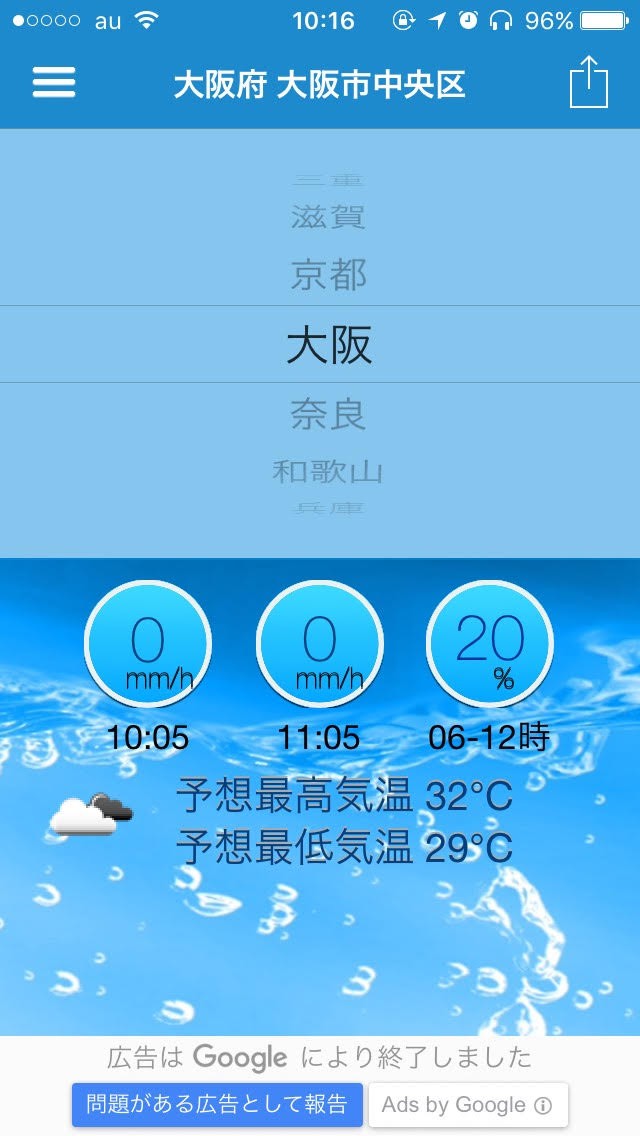Tap 問題がある広告として報告 button
Viewport: 640px width, 1136px height.
click(x=217, y=1104)
